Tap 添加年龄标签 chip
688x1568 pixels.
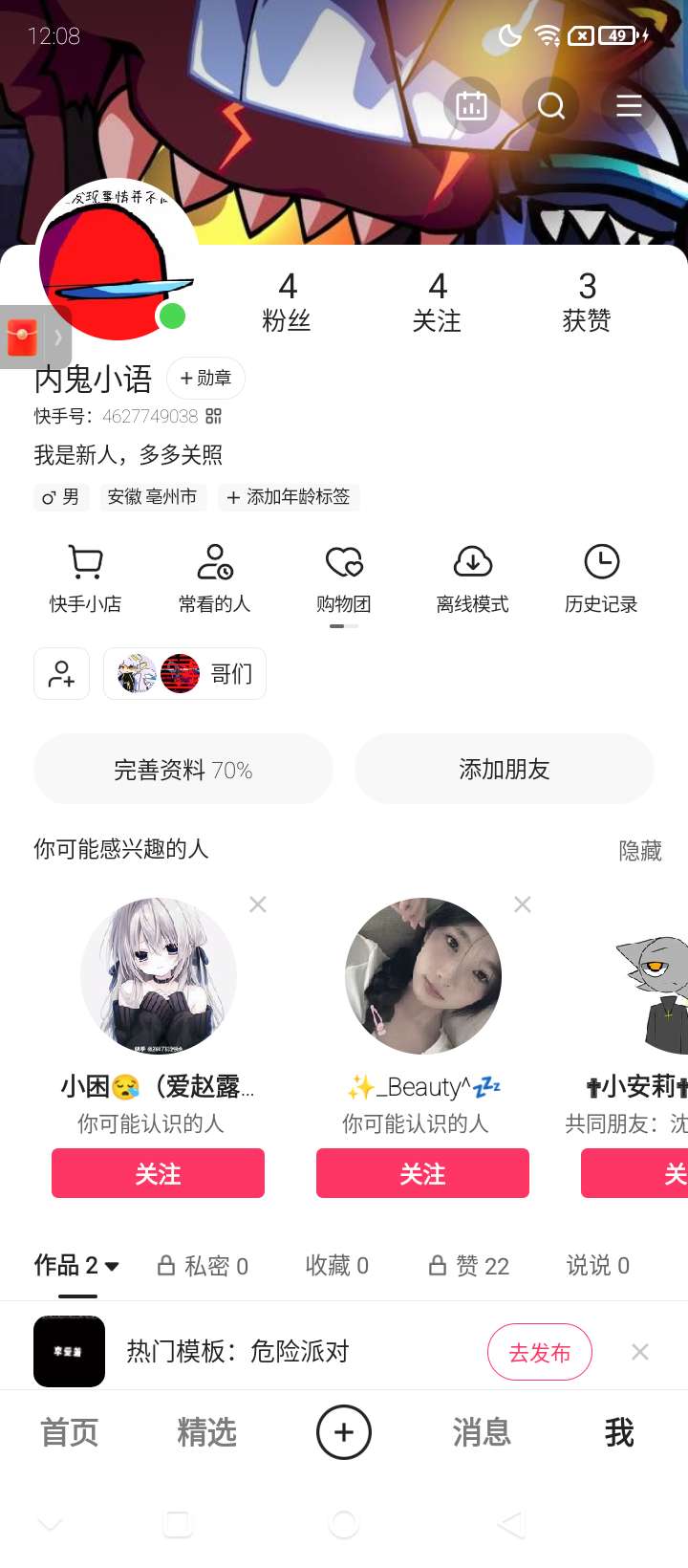(289, 497)
